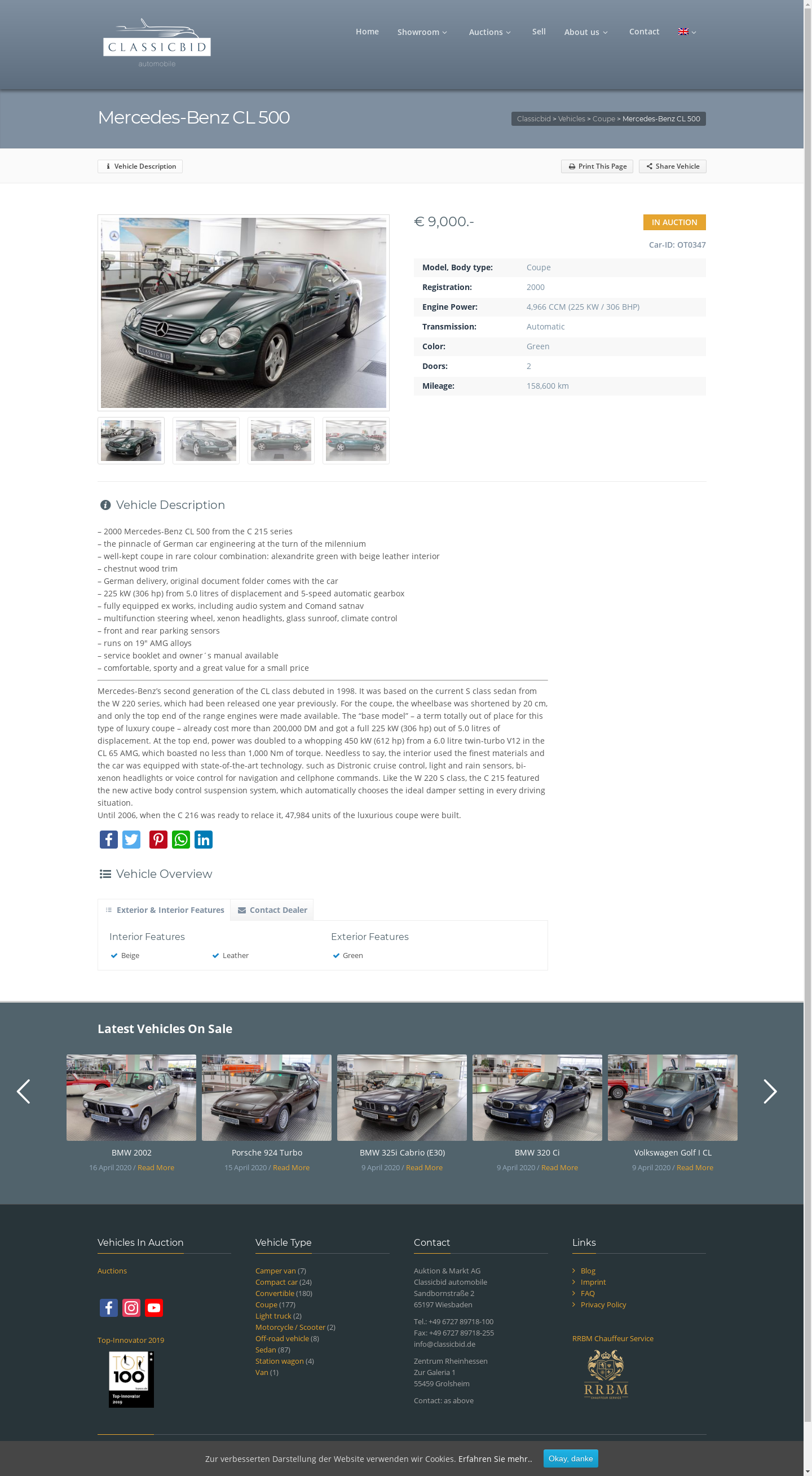Show next vehicles in carousel
This screenshot has height=1476, width=812.
point(770,1092)
